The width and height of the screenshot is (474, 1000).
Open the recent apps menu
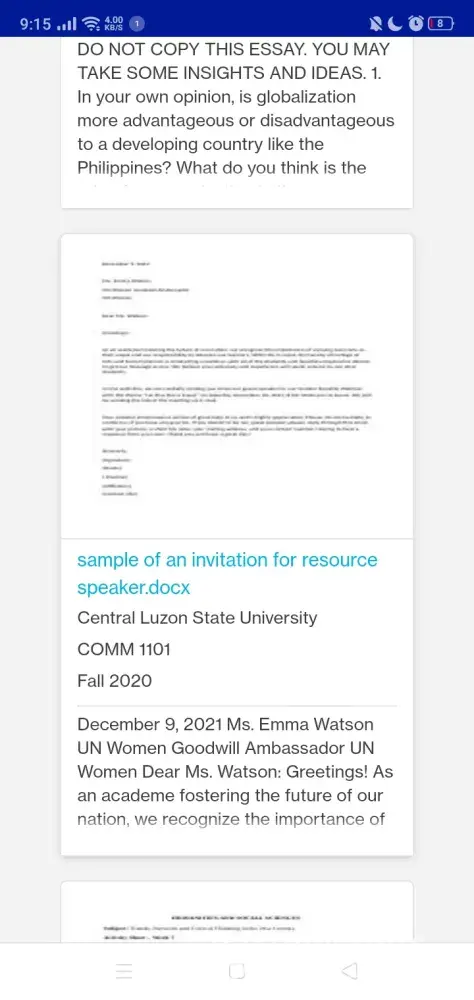click(x=124, y=971)
